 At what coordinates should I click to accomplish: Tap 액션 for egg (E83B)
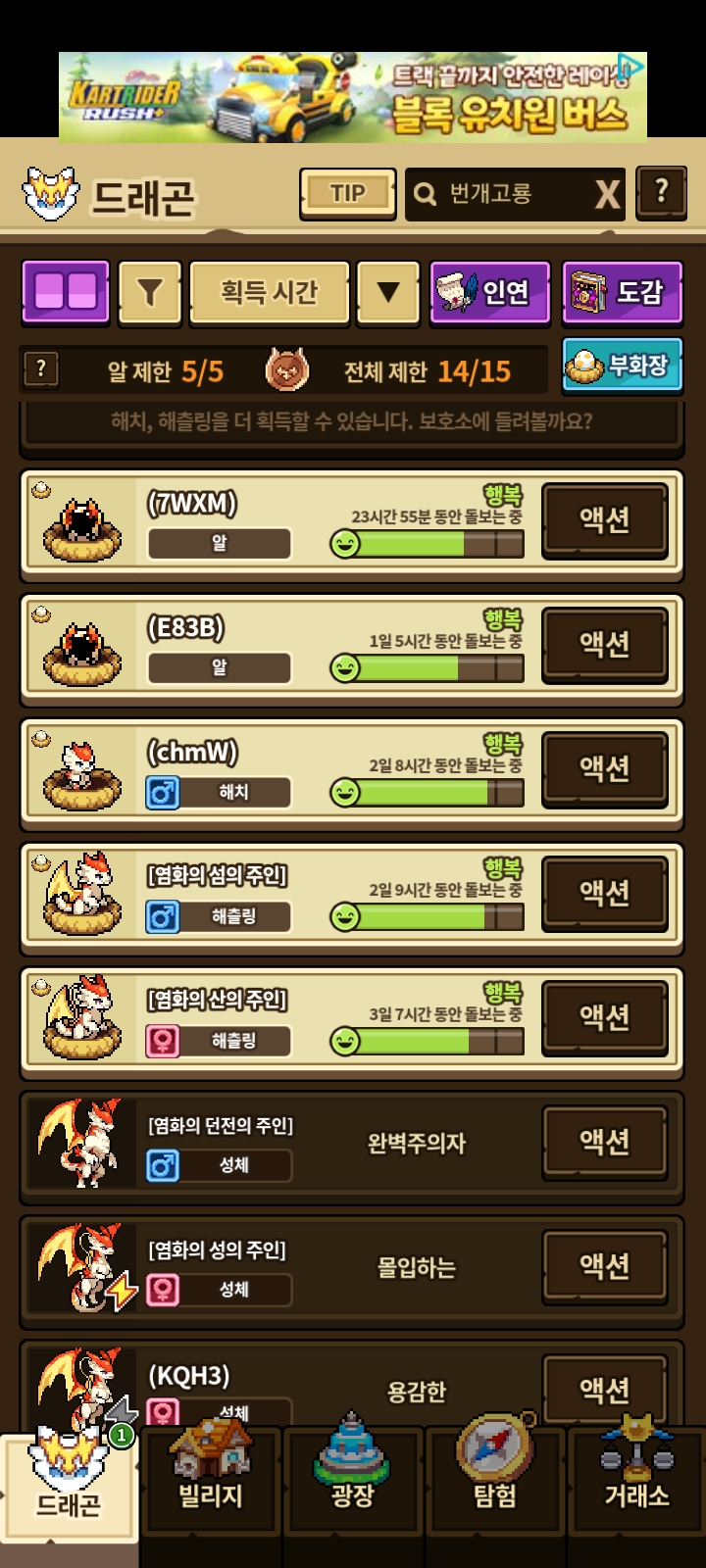(604, 645)
